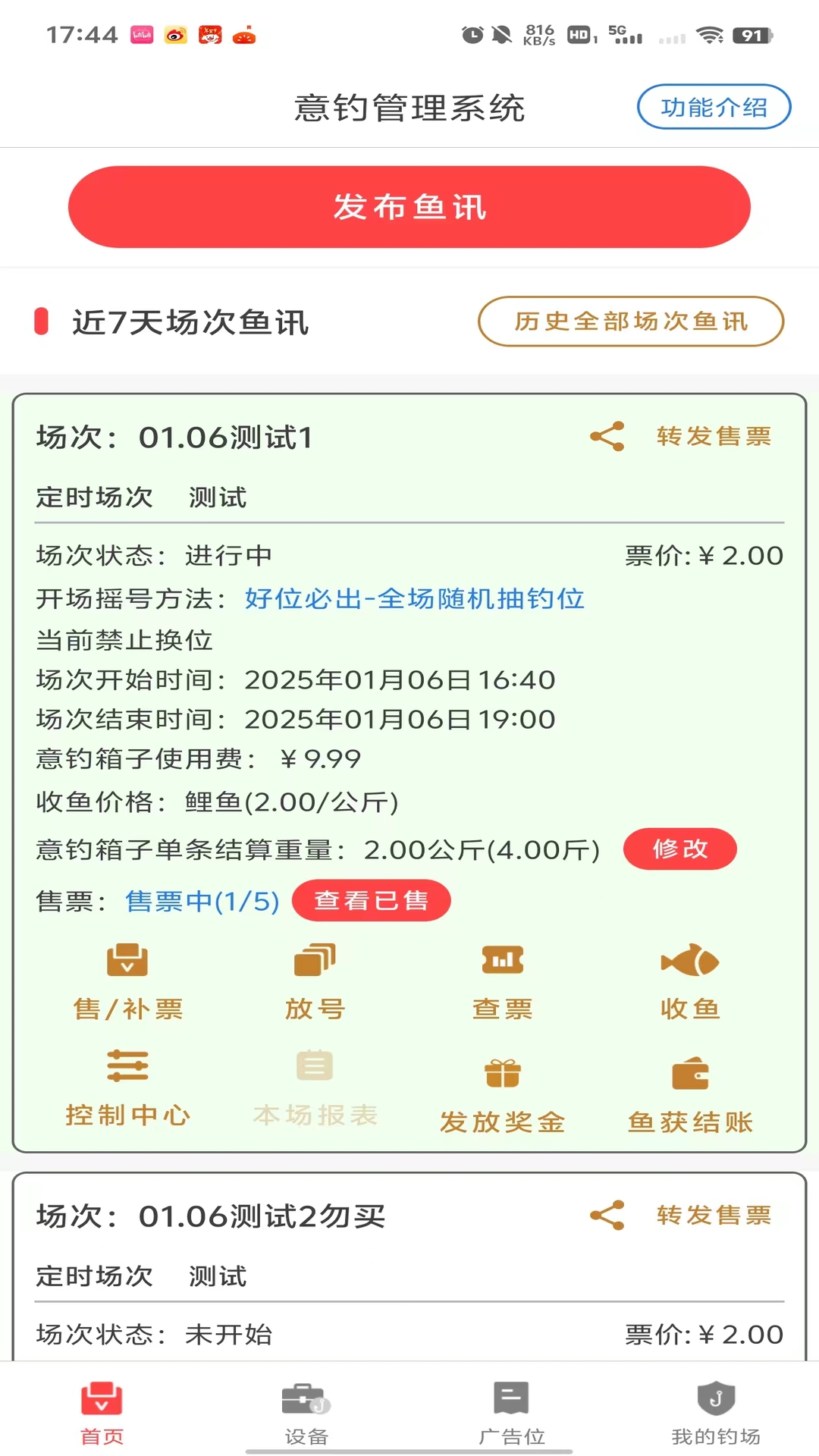The image size is (819, 1456).
Task: Open 查看已售 sold tickets view
Action: (x=371, y=901)
